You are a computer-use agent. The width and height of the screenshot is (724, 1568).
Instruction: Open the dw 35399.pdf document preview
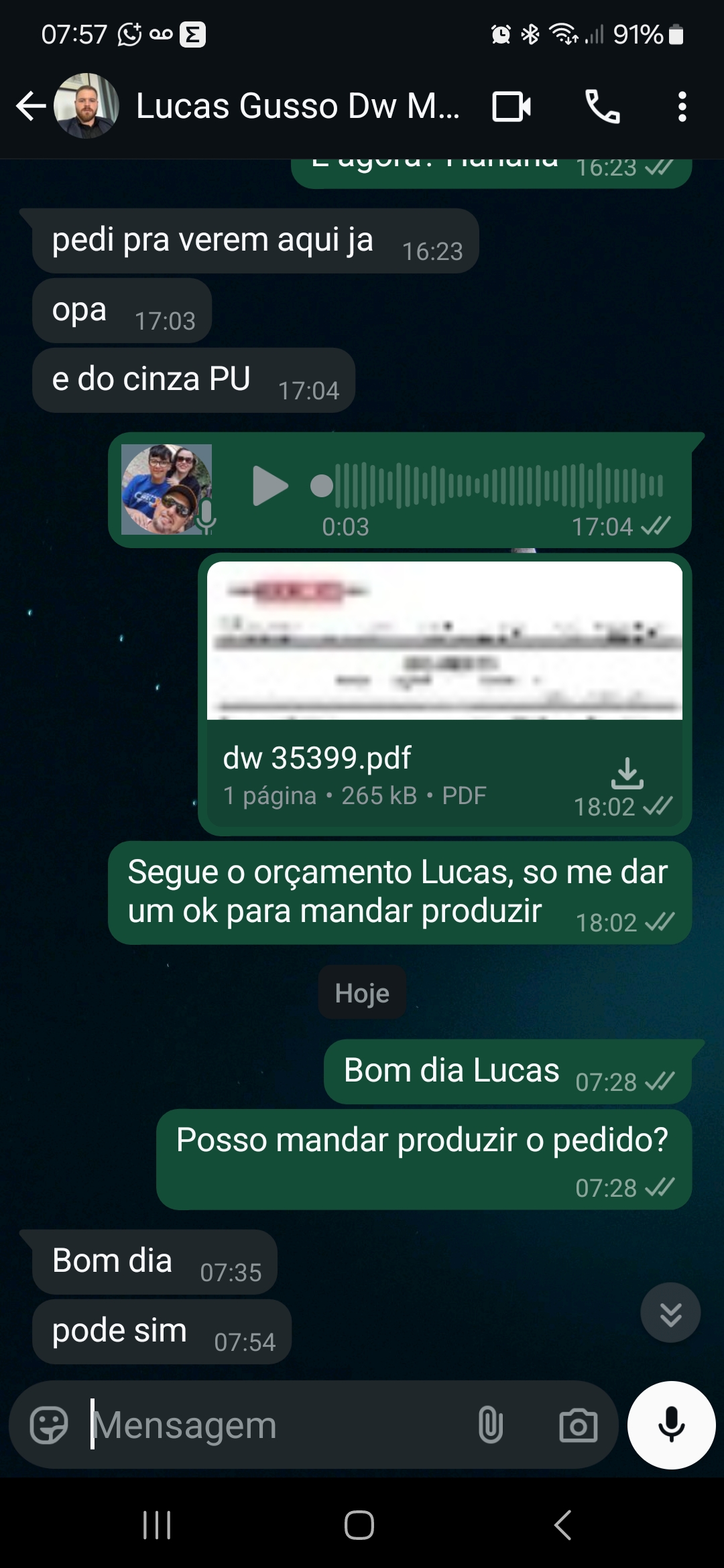pos(444,641)
